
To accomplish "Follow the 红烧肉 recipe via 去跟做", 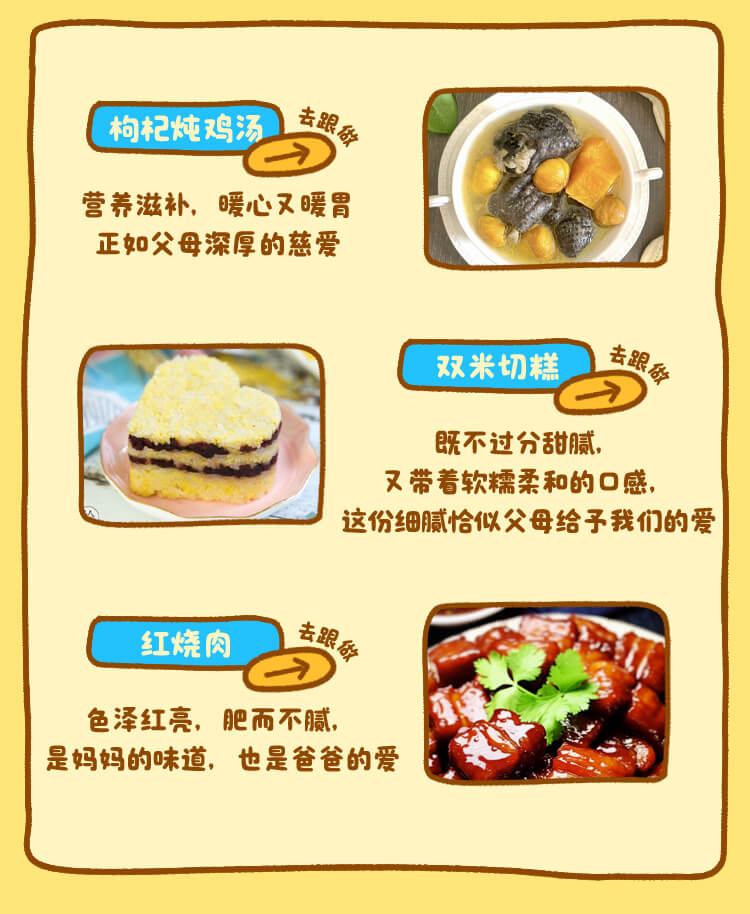I will coord(290,668).
